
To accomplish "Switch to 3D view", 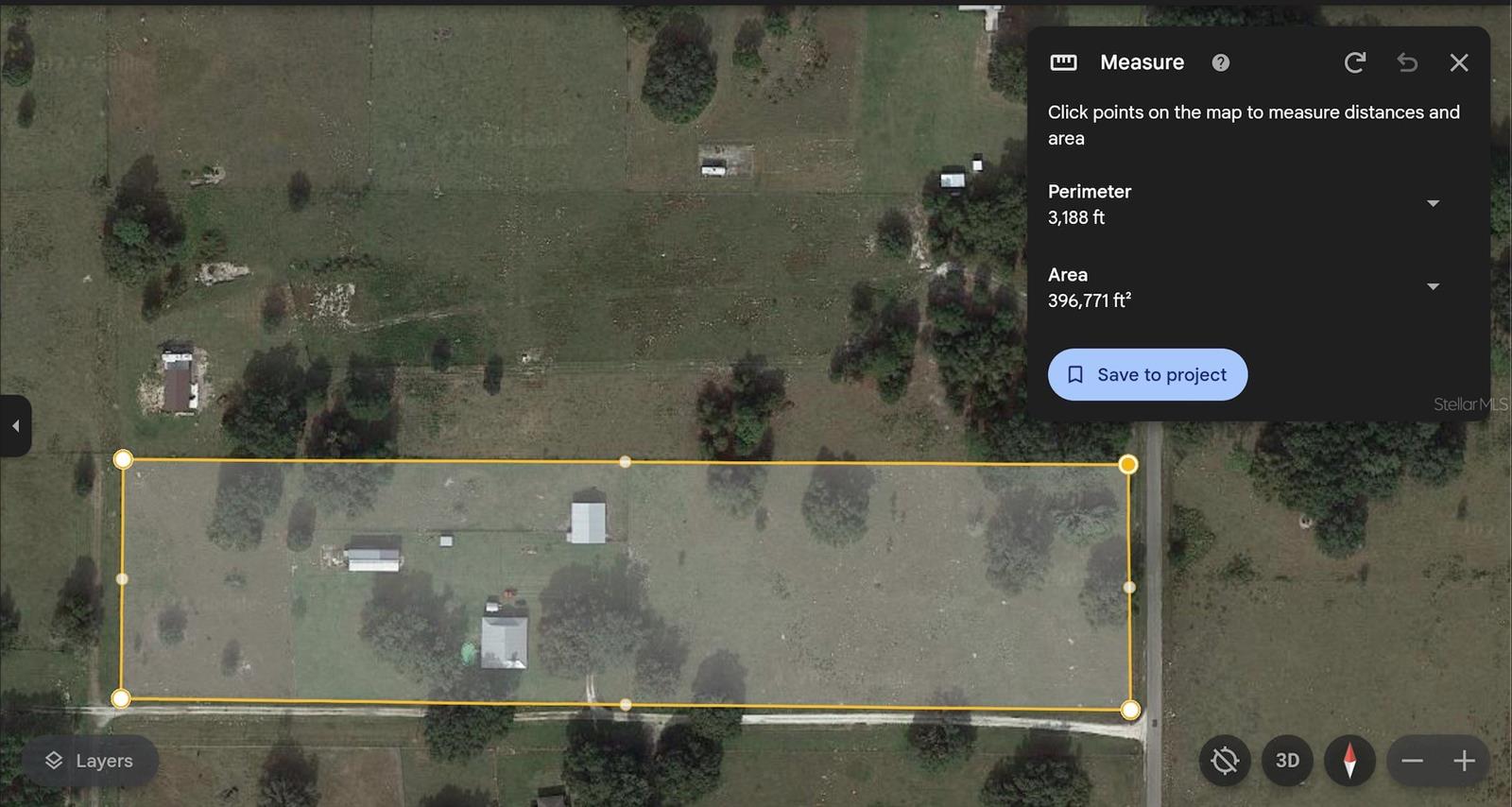I will click(1287, 761).
